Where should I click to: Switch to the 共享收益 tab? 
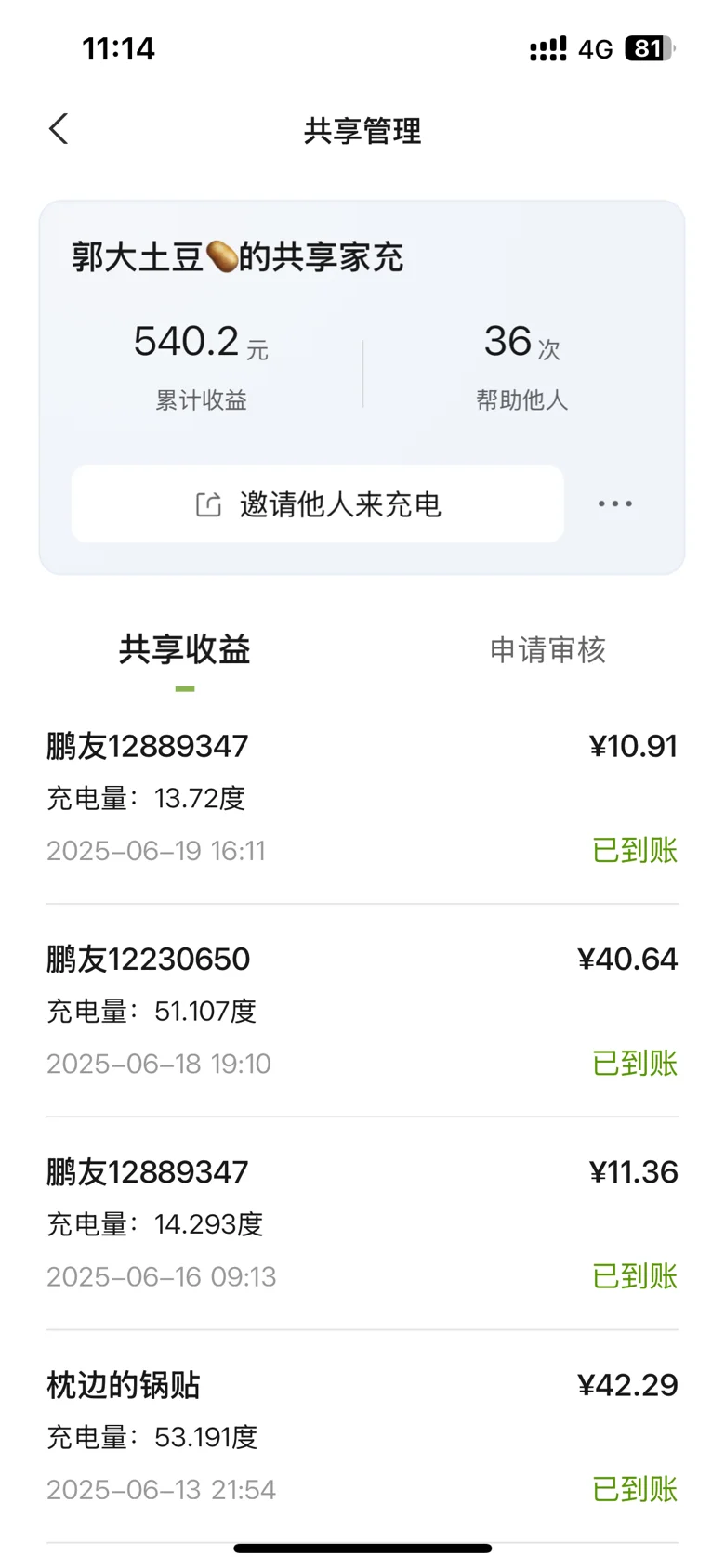tap(185, 650)
